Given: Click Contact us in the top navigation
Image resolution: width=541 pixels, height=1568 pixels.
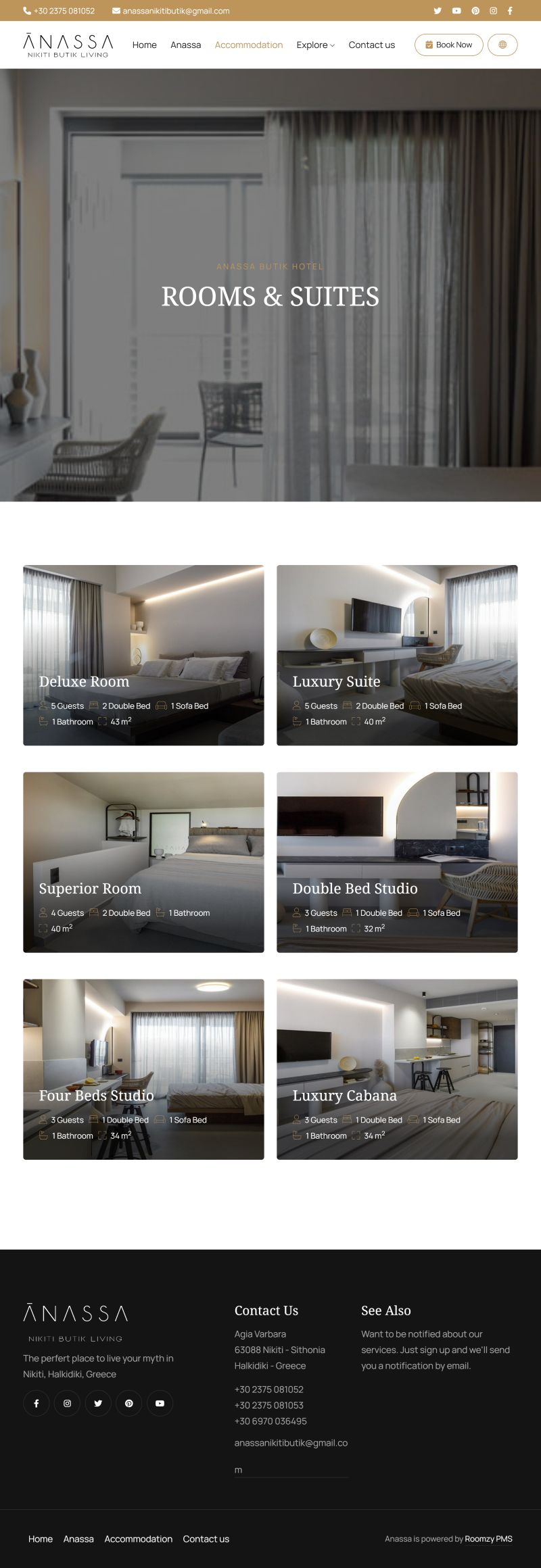Looking at the screenshot, I should click(x=371, y=45).
